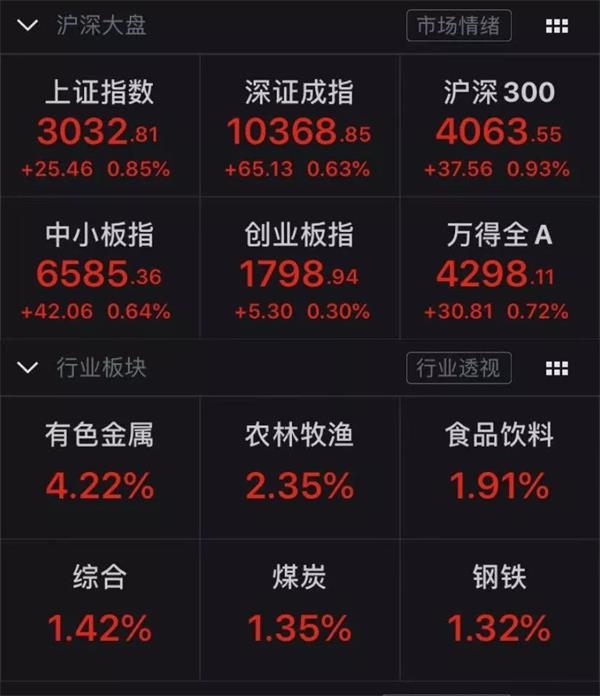The width and height of the screenshot is (600, 696).
Task: Open the 中小板指 index card
Action: click(99, 268)
